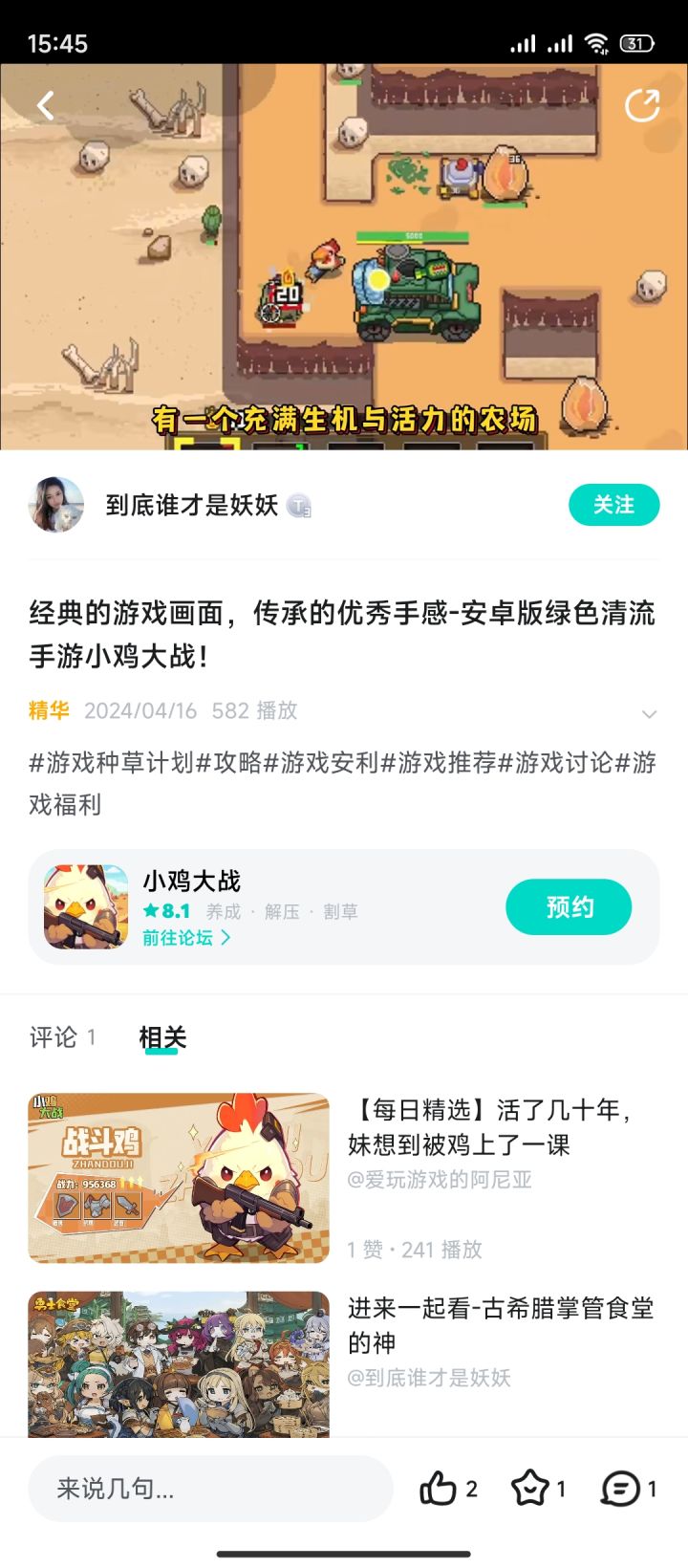Collapse the description with the down arrow
Image resolution: width=688 pixels, height=1568 pixels.
[650, 713]
